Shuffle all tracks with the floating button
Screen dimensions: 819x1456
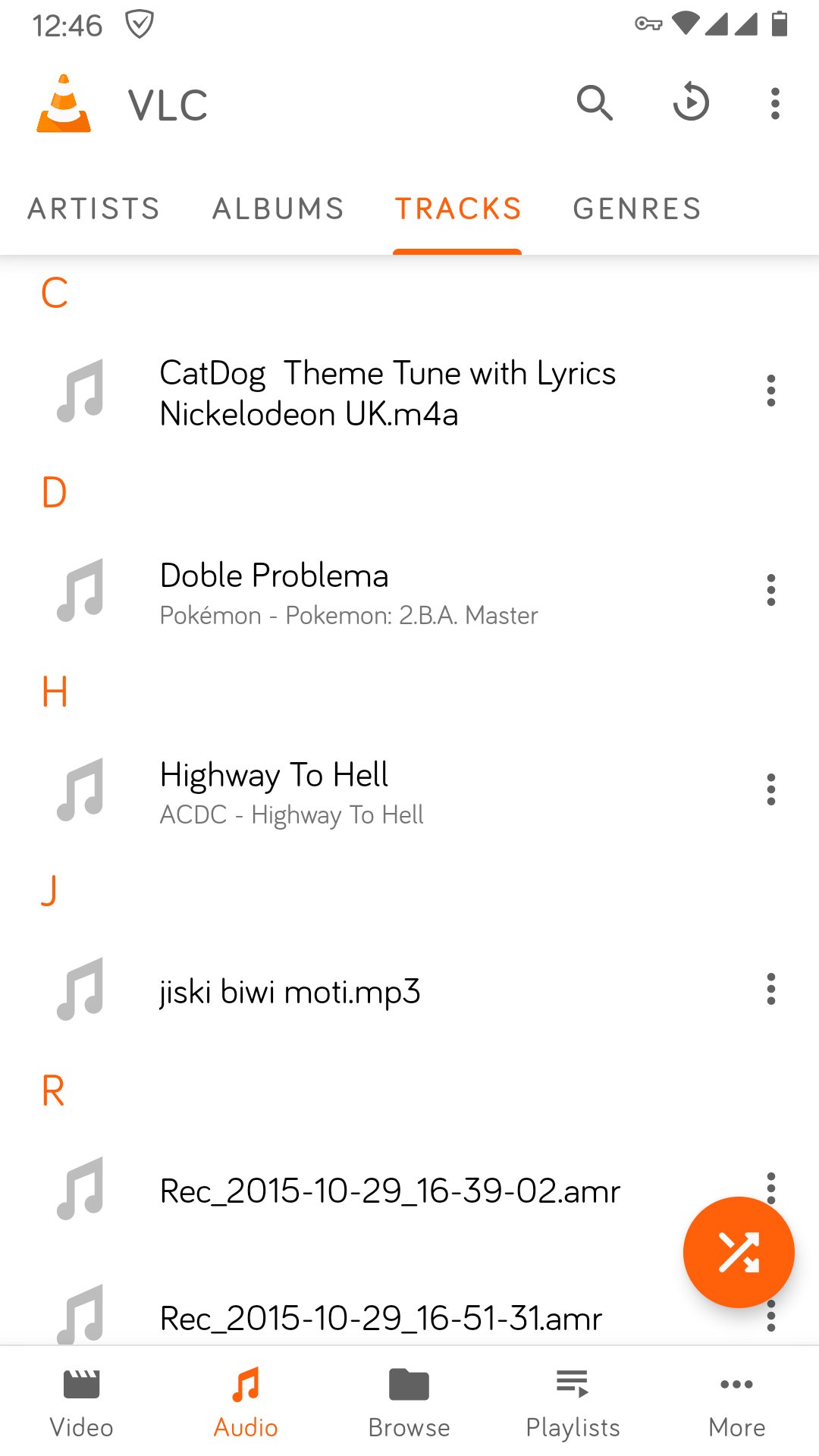tap(739, 1252)
